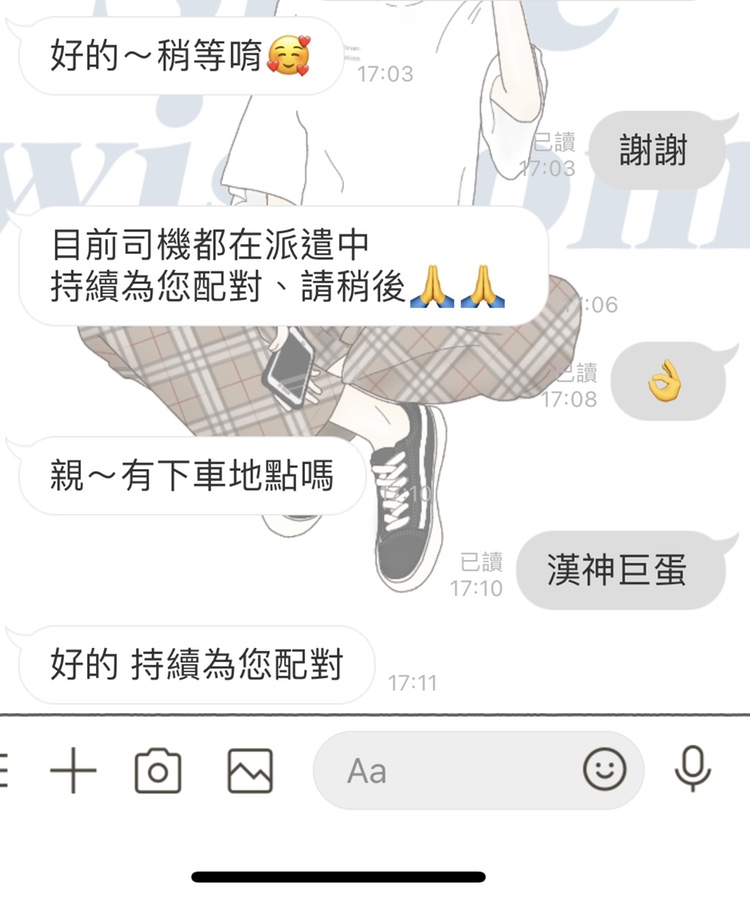This screenshot has height=900, width=750.
Task: Open the plus attachment menu
Action: (74, 771)
